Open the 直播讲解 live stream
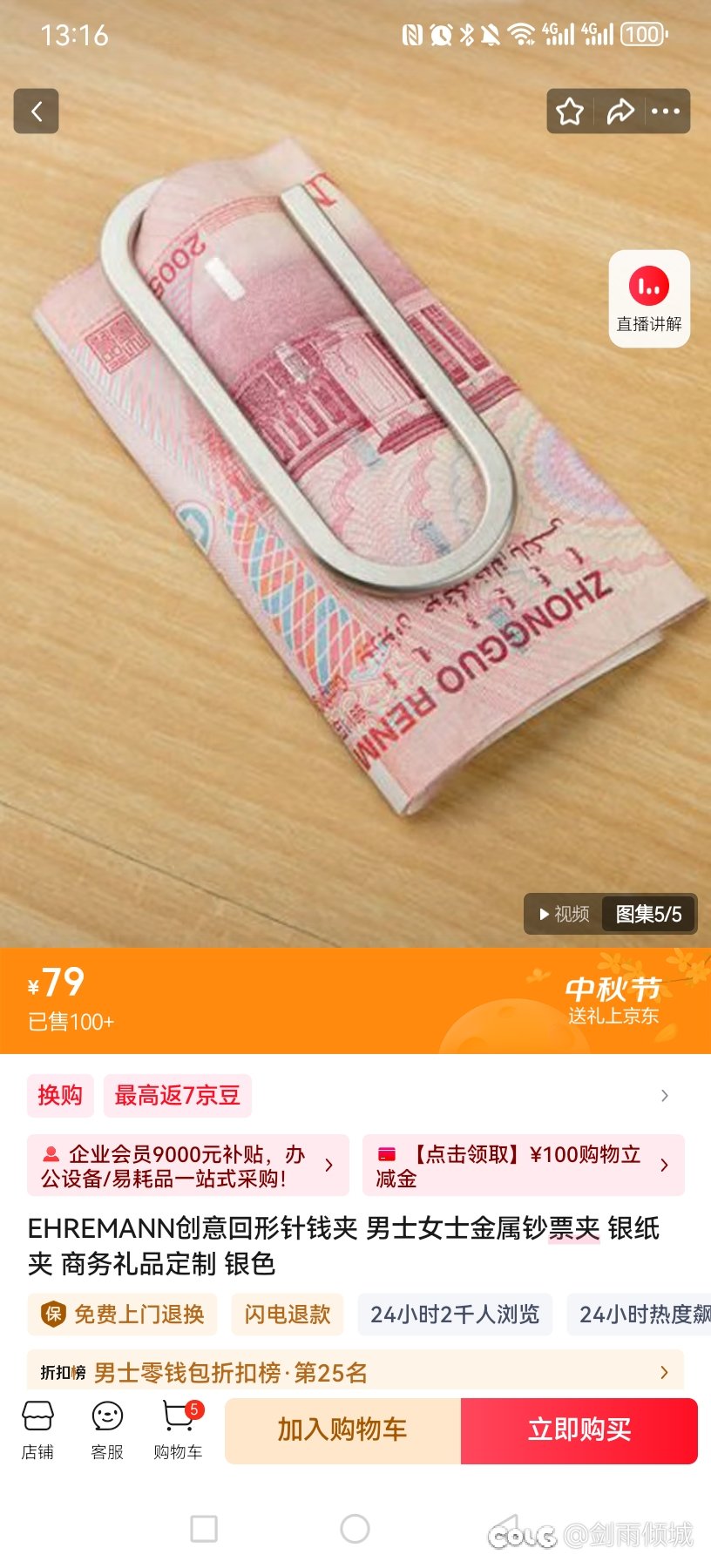 pyautogui.click(x=649, y=299)
